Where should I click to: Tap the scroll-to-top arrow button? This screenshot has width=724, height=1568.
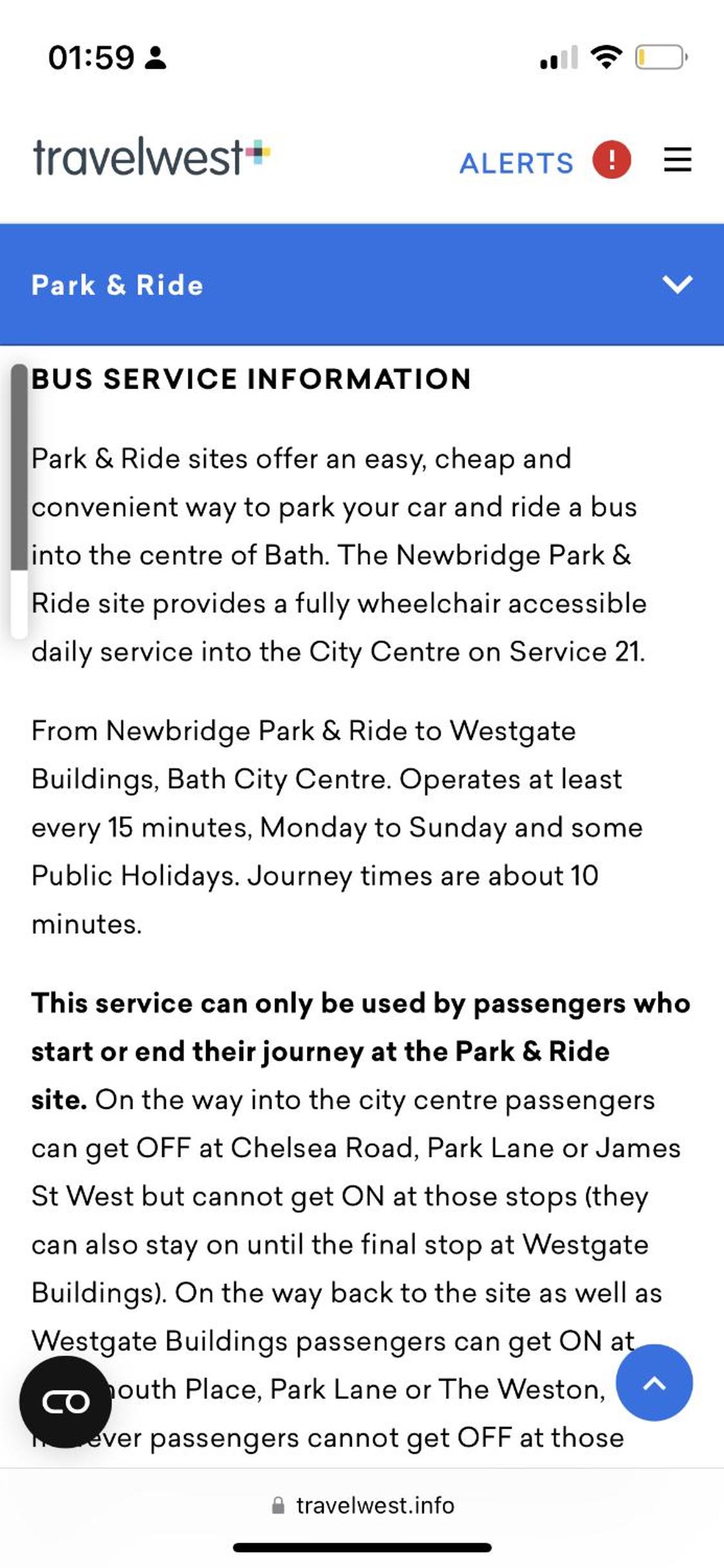click(x=654, y=1383)
